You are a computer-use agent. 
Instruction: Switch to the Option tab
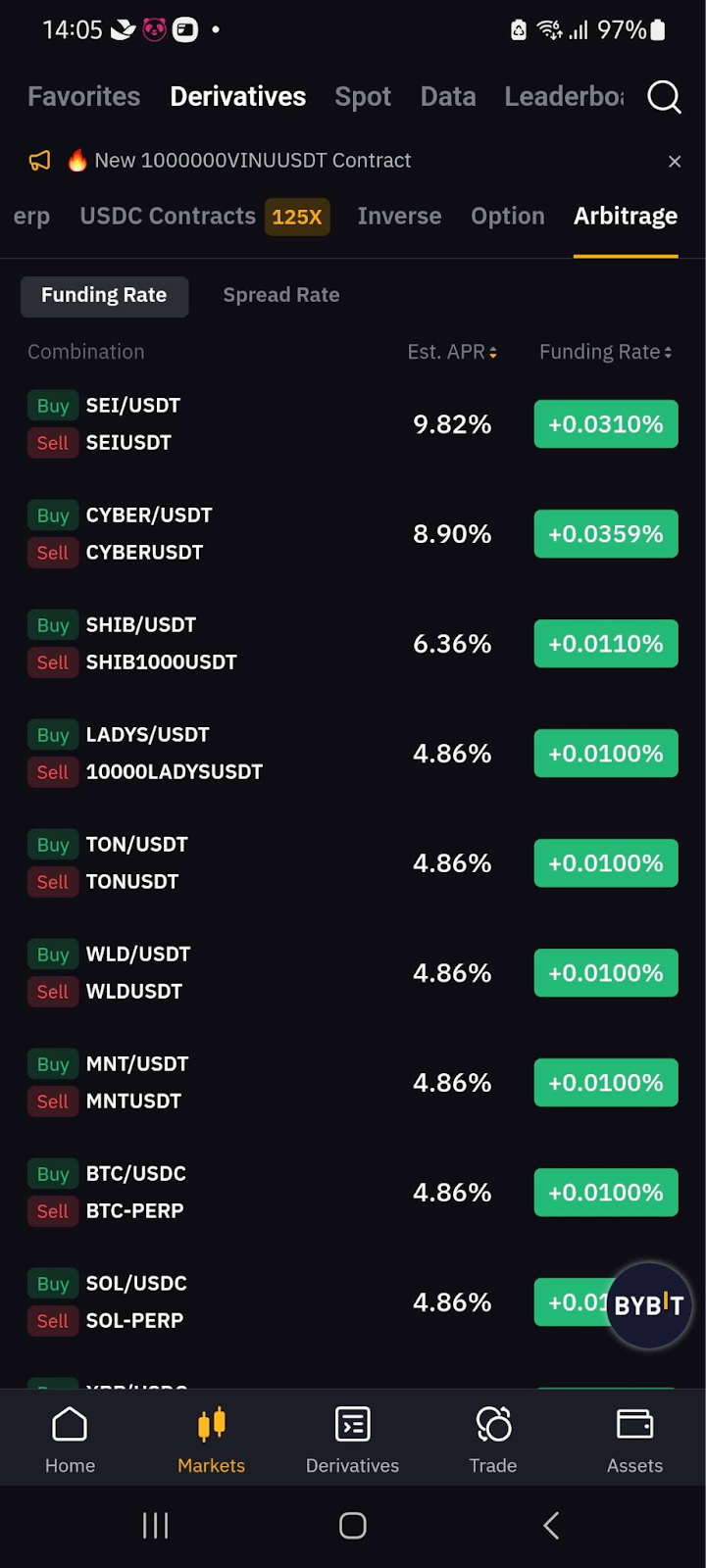507,217
